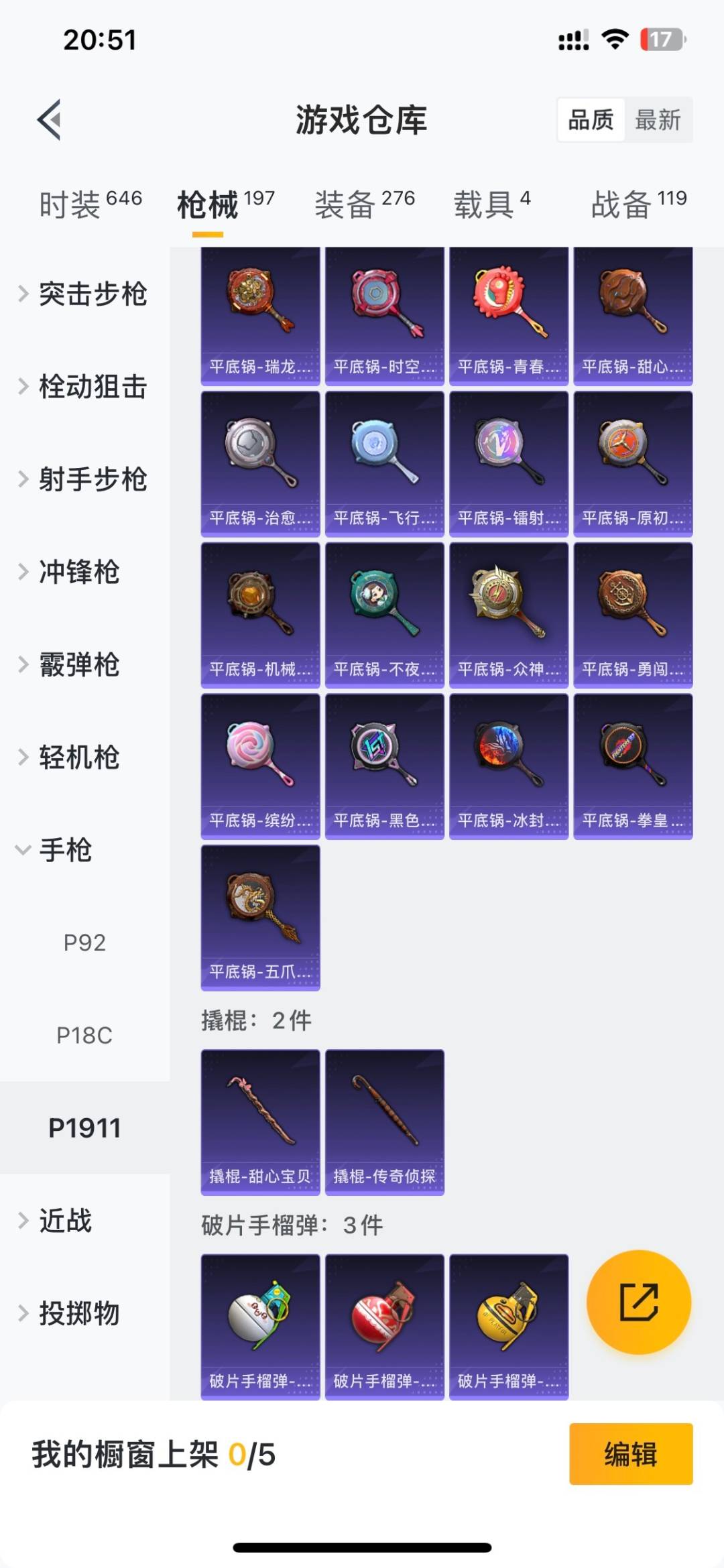Viewport: 724px width, 1568px height.
Task: Select the 平底锅-缤纷 candy pan skin
Action: pyautogui.click(x=259, y=764)
